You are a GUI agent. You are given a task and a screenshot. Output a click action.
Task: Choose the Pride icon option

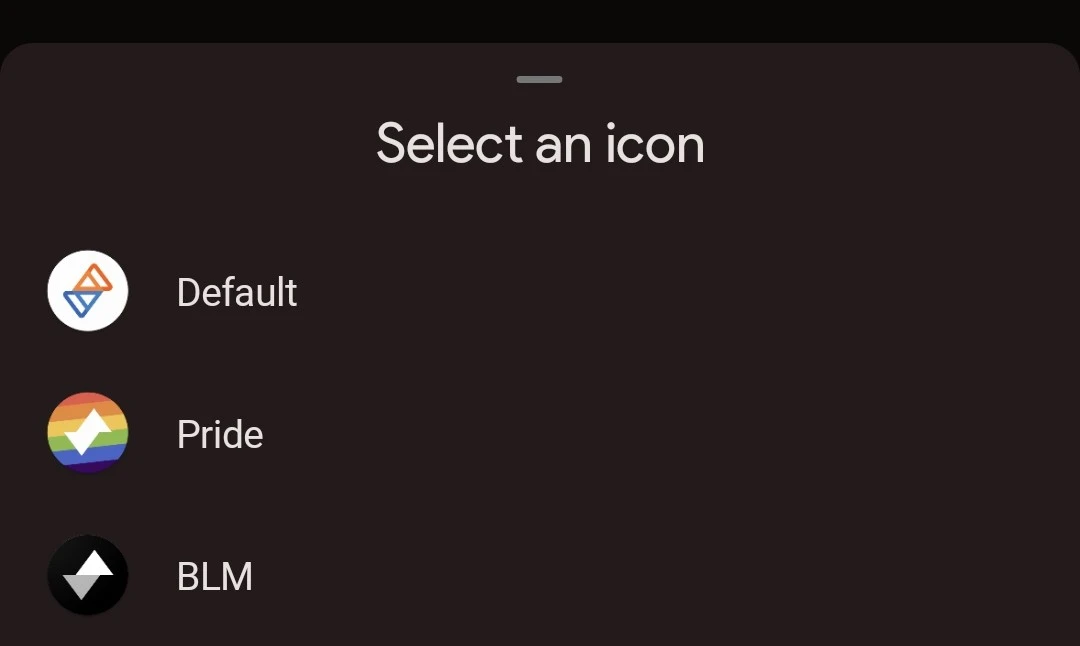click(x=220, y=434)
